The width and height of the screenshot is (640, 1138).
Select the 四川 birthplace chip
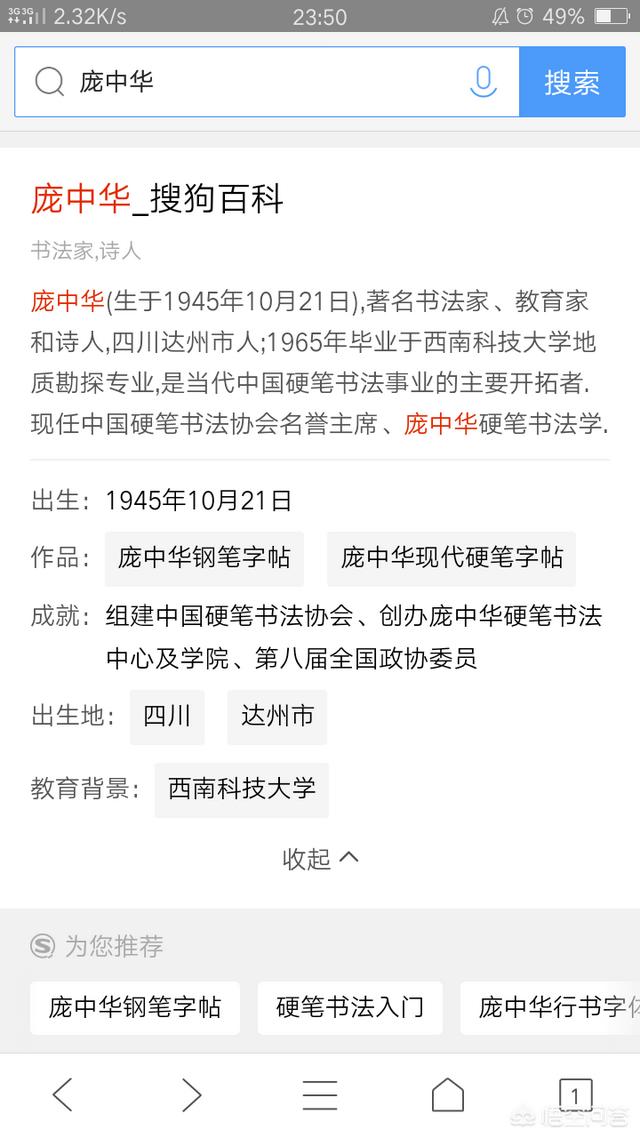tap(167, 716)
